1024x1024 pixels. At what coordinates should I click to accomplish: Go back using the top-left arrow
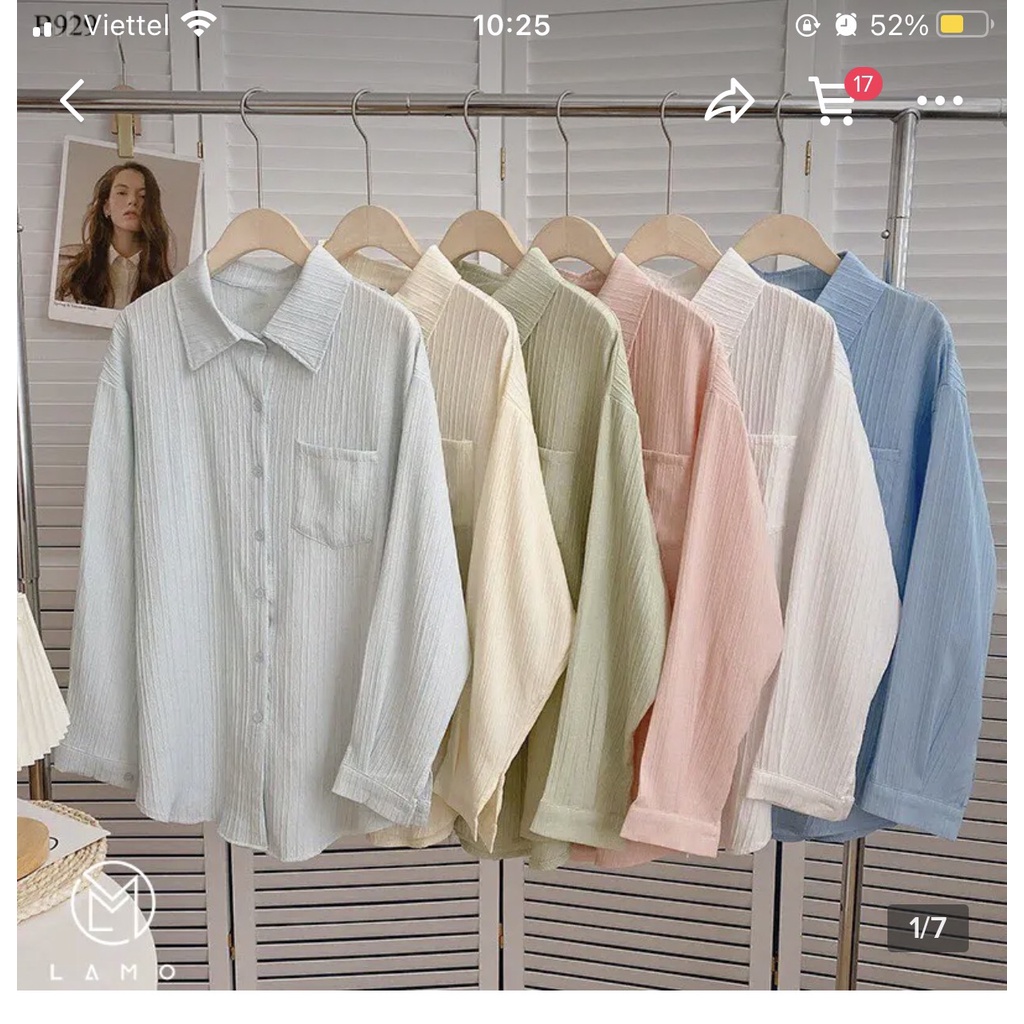tap(72, 101)
